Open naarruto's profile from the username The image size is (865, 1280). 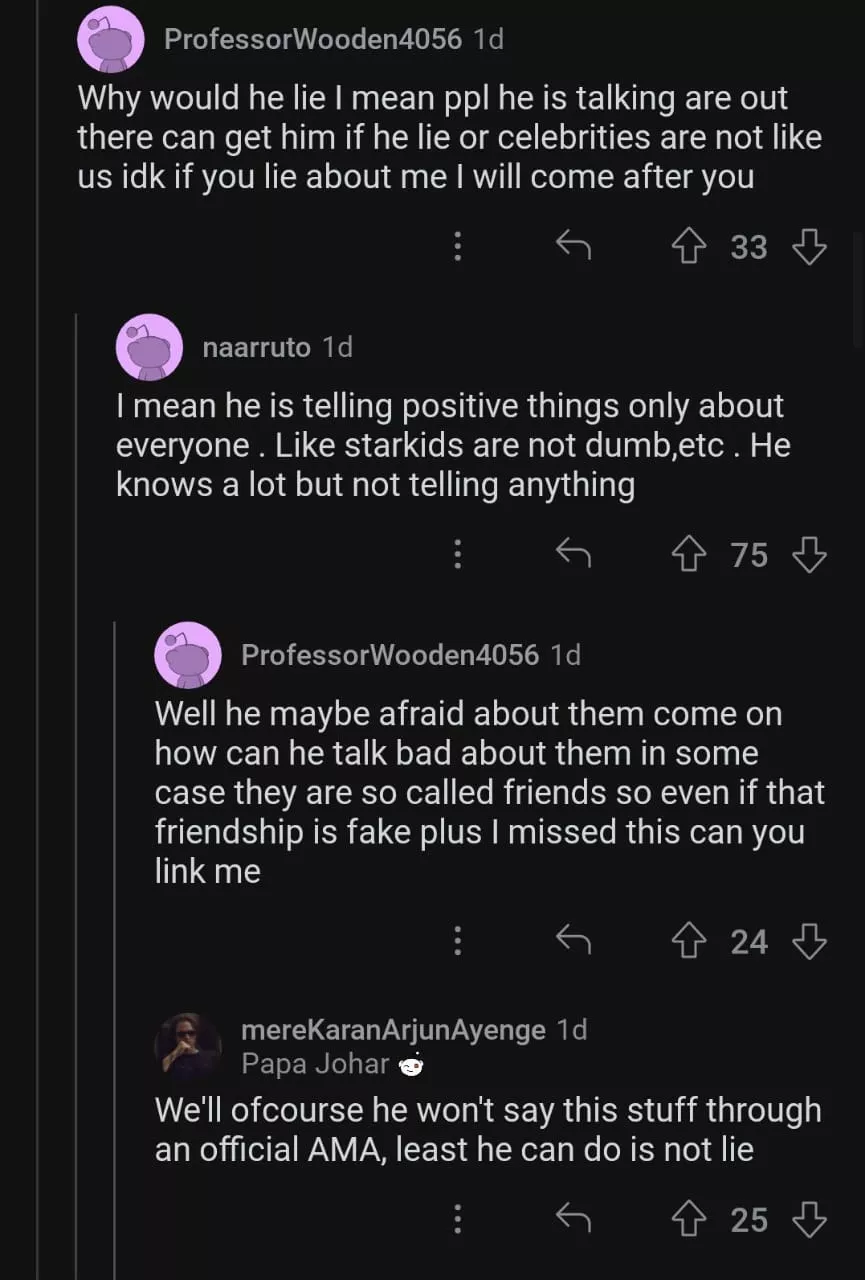point(256,347)
